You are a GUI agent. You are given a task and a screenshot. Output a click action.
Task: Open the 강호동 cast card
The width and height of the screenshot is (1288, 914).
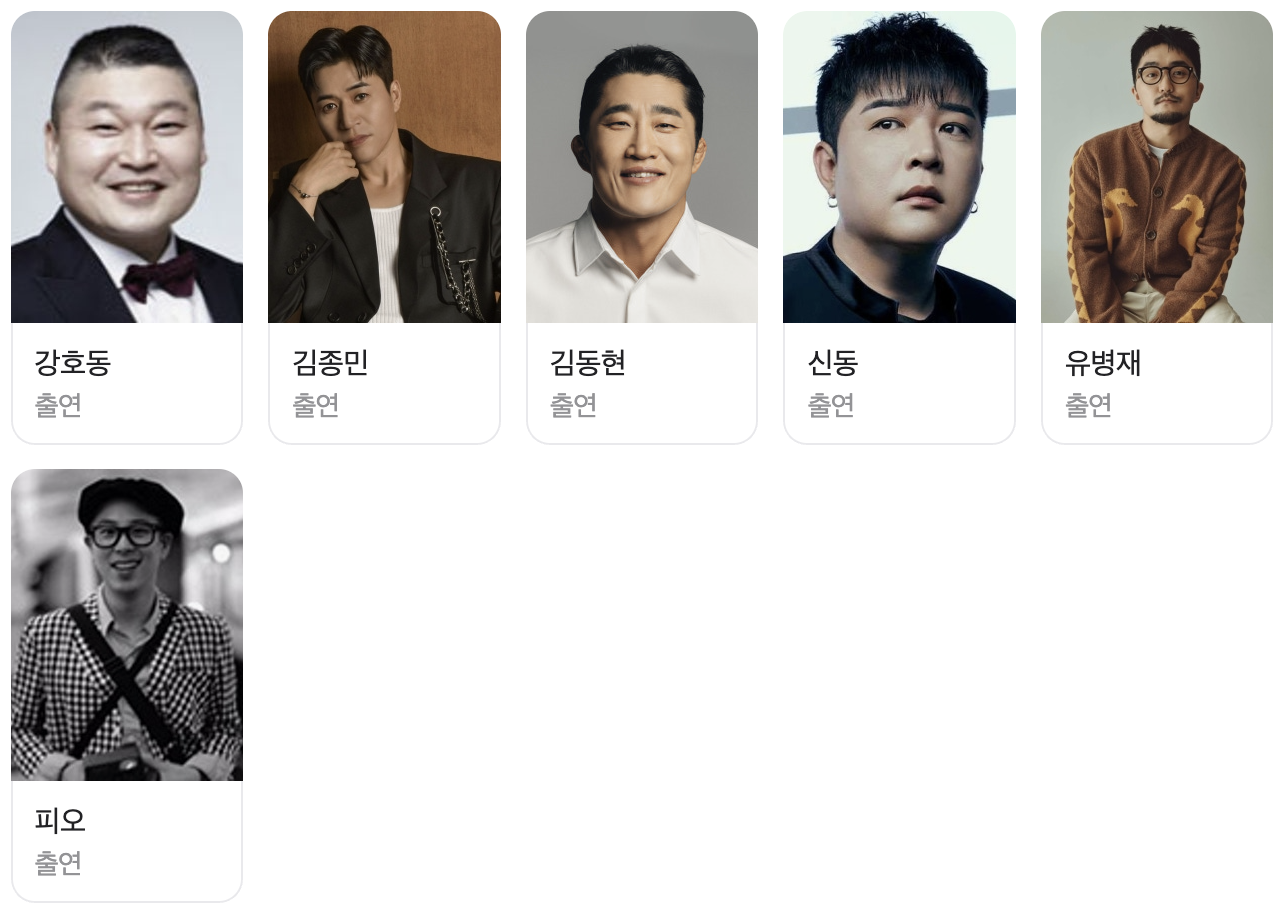pyautogui.click(x=127, y=227)
